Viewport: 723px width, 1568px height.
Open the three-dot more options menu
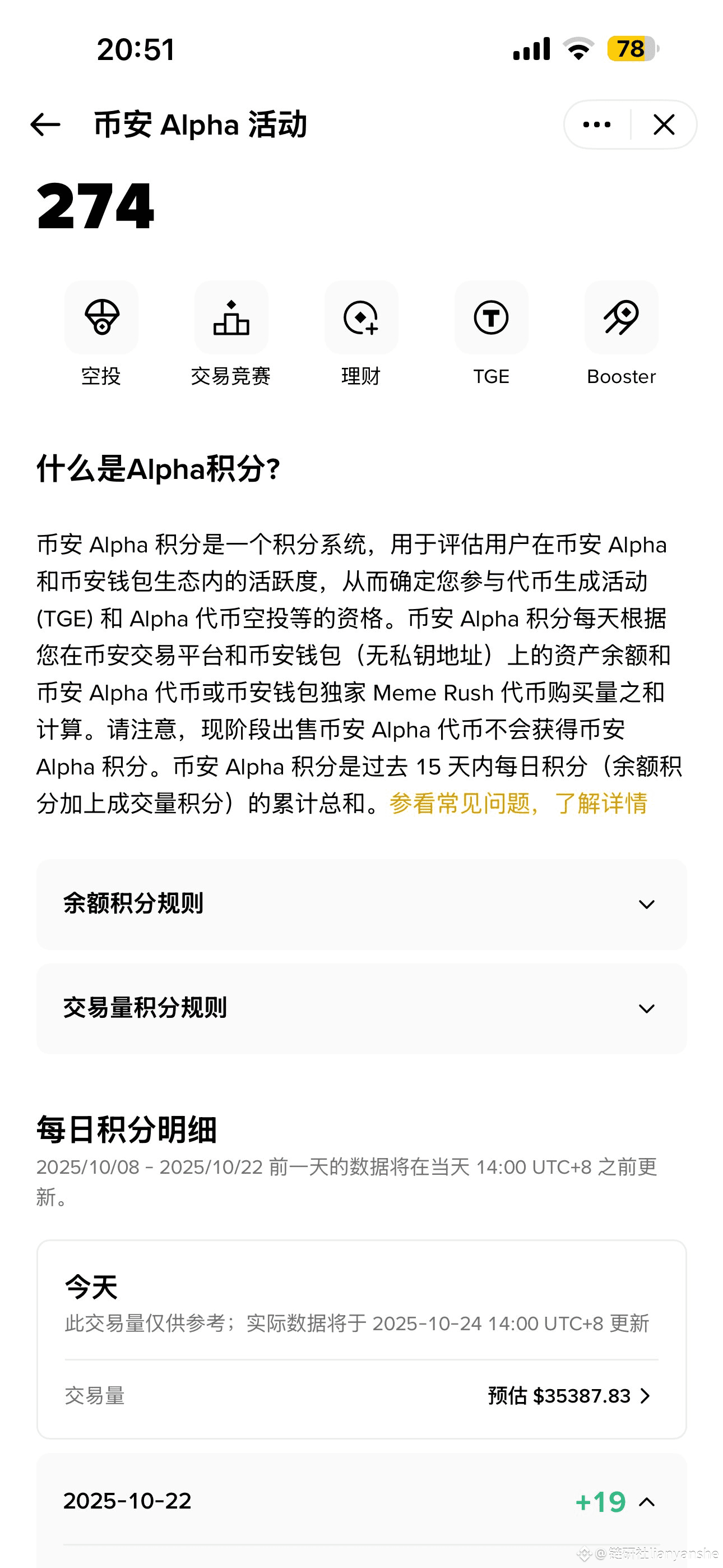[596, 125]
